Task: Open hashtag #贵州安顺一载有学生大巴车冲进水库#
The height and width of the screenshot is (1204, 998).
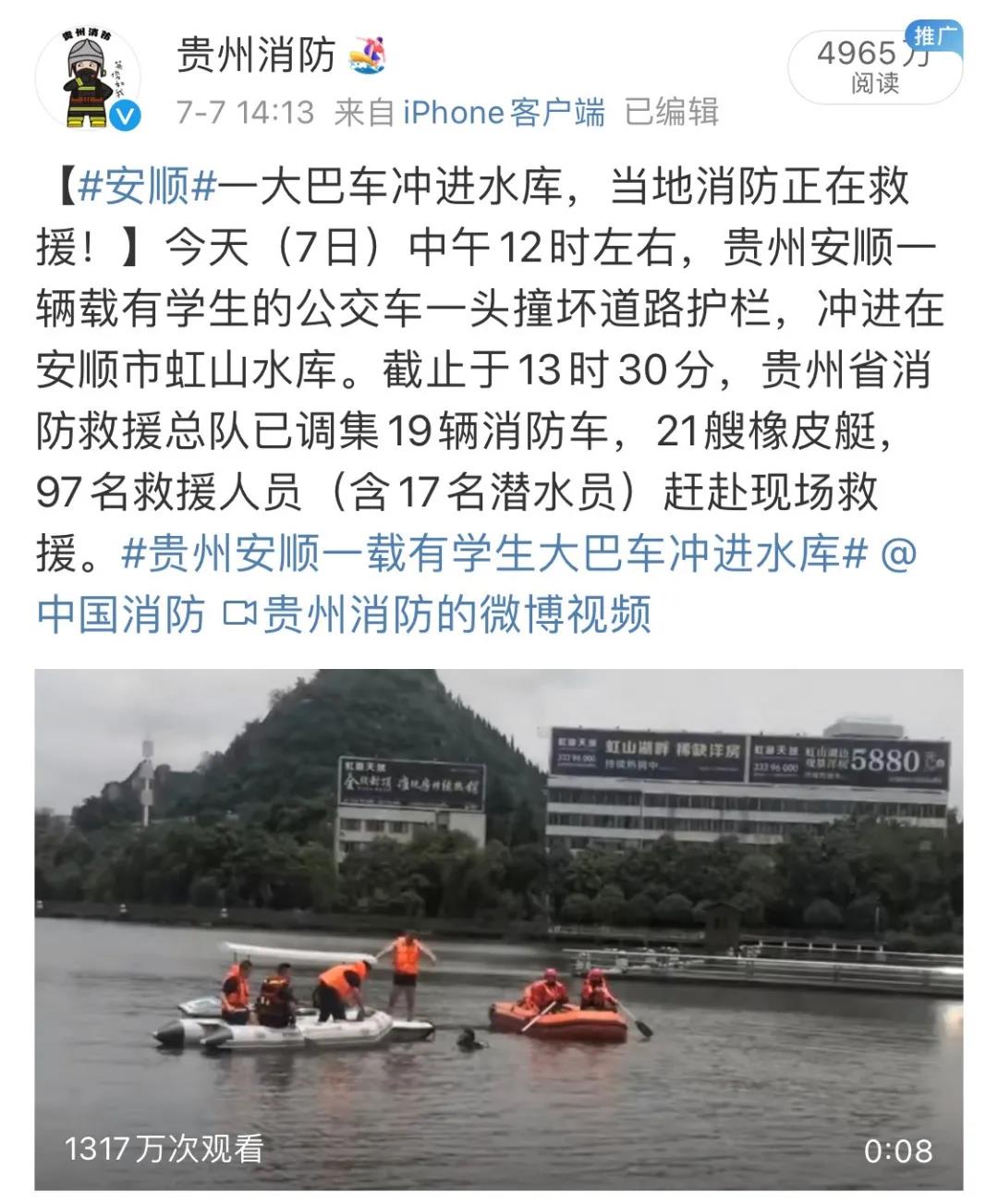Action: click(x=494, y=553)
